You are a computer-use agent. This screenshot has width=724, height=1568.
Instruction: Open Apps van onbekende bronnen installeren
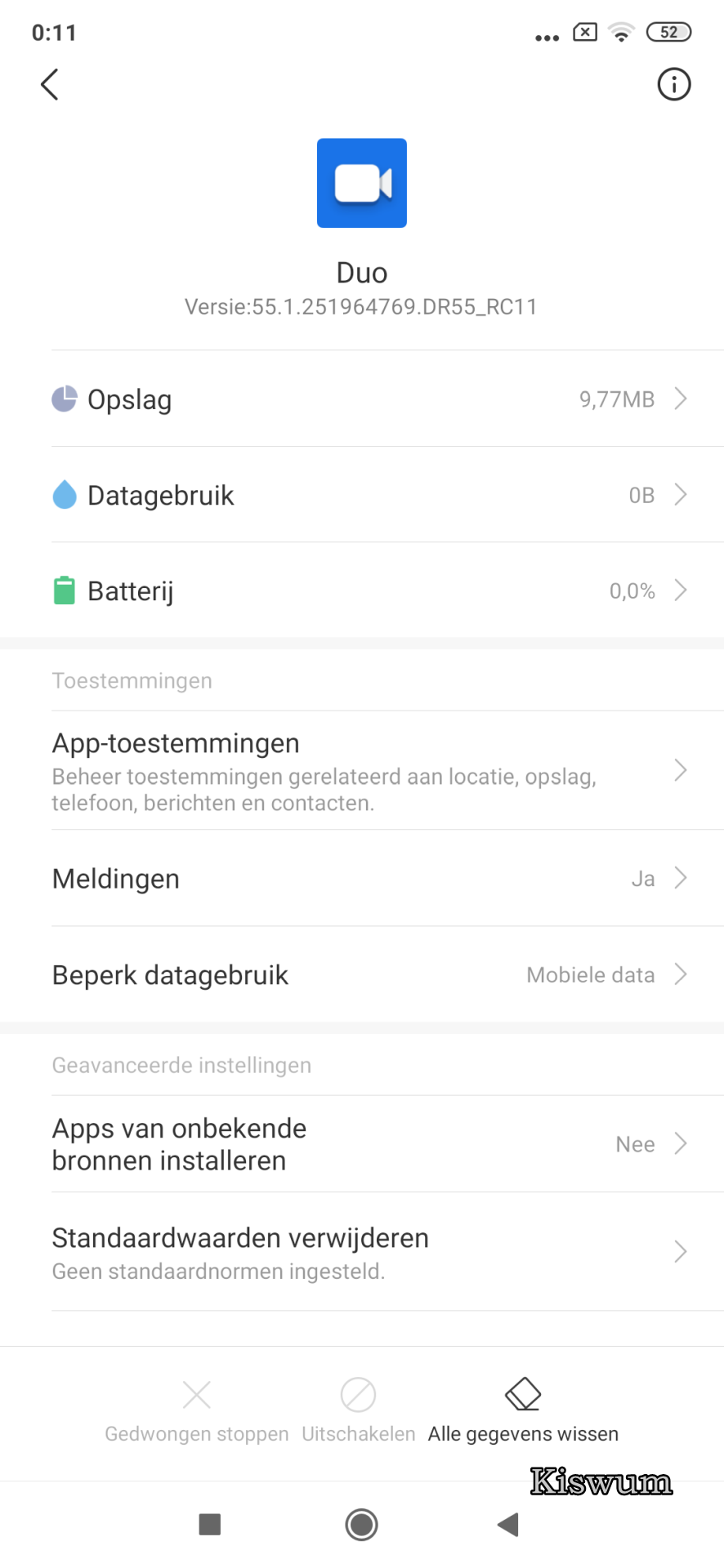(368, 1144)
